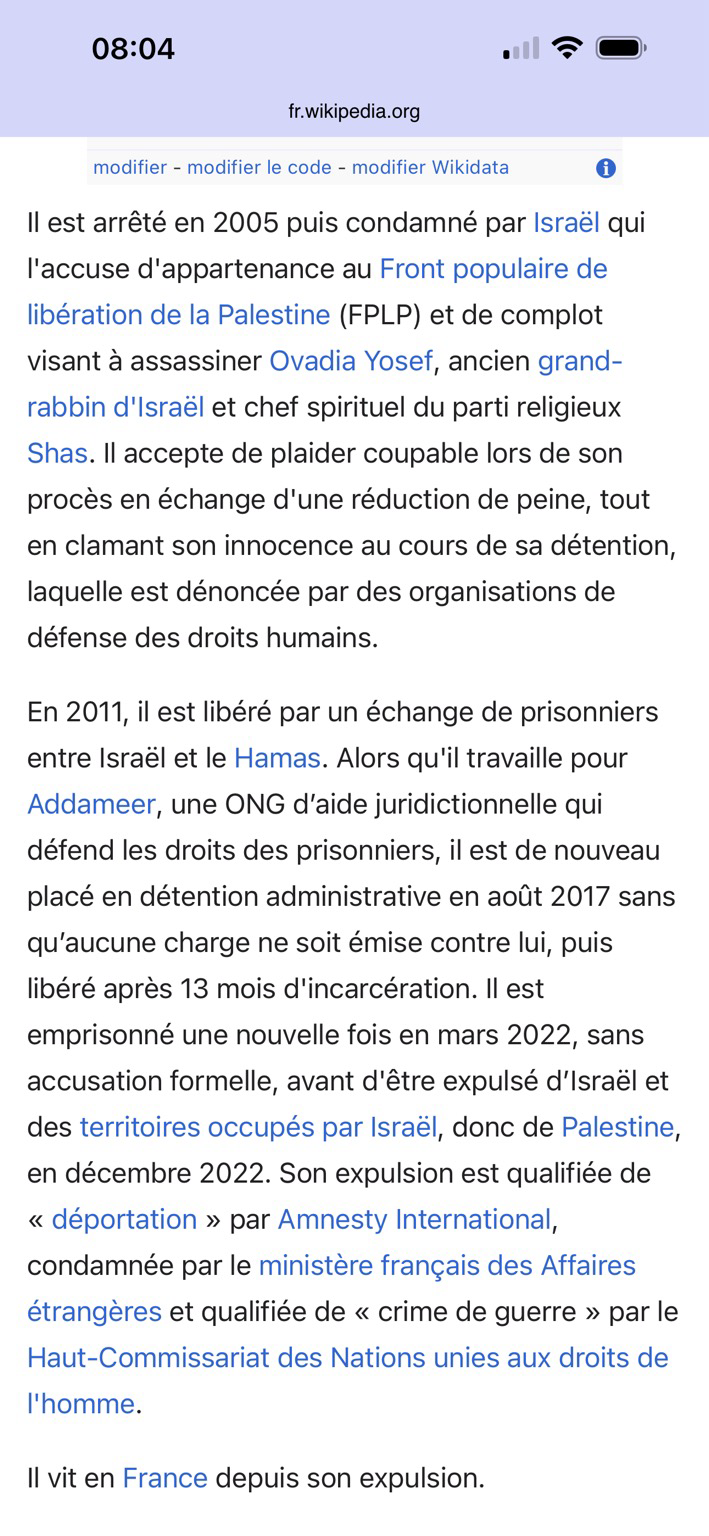709x1536 pixels.
Task: Follow the France link
Action: tap(165, 1477)
